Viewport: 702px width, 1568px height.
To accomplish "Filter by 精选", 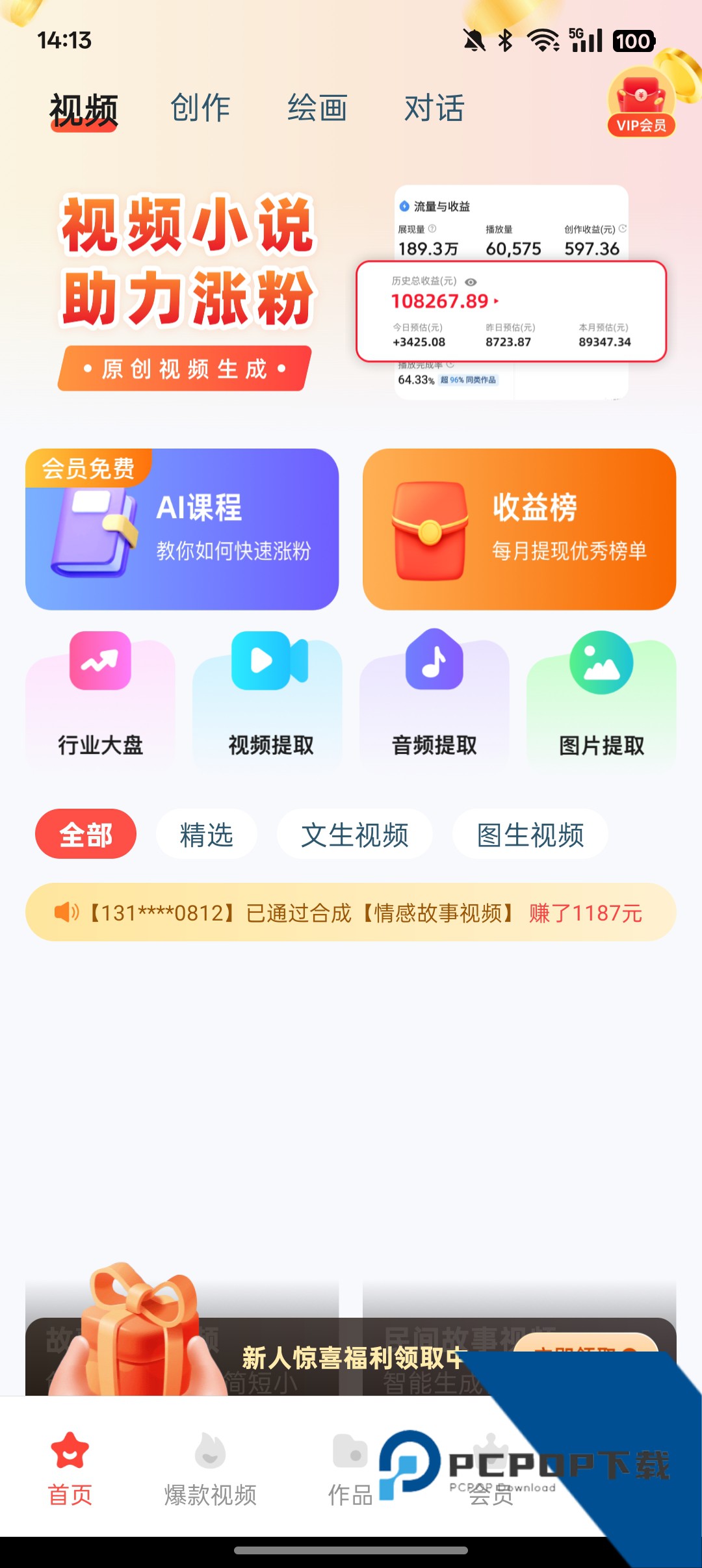I will pos(207,834).
